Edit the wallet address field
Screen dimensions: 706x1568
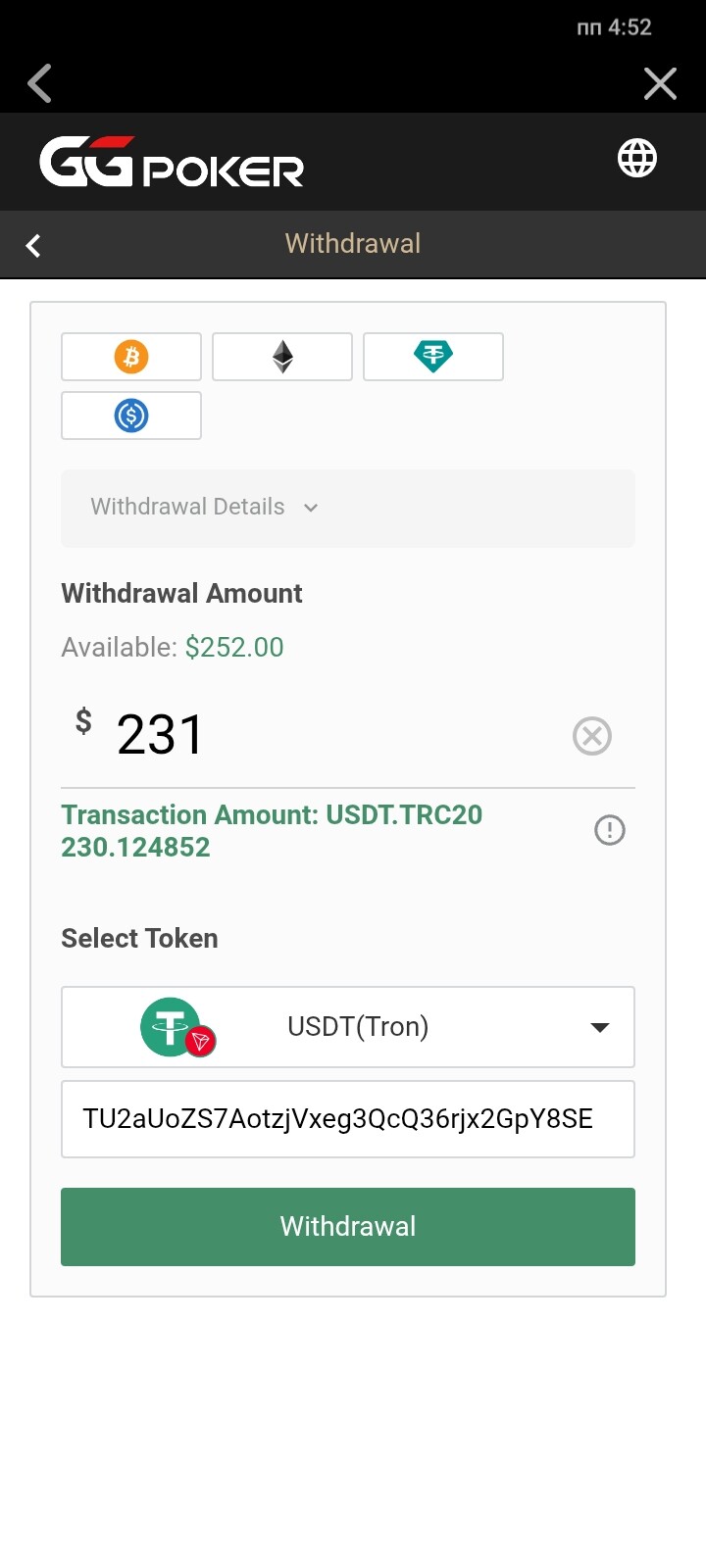(x=347, y=1119)
